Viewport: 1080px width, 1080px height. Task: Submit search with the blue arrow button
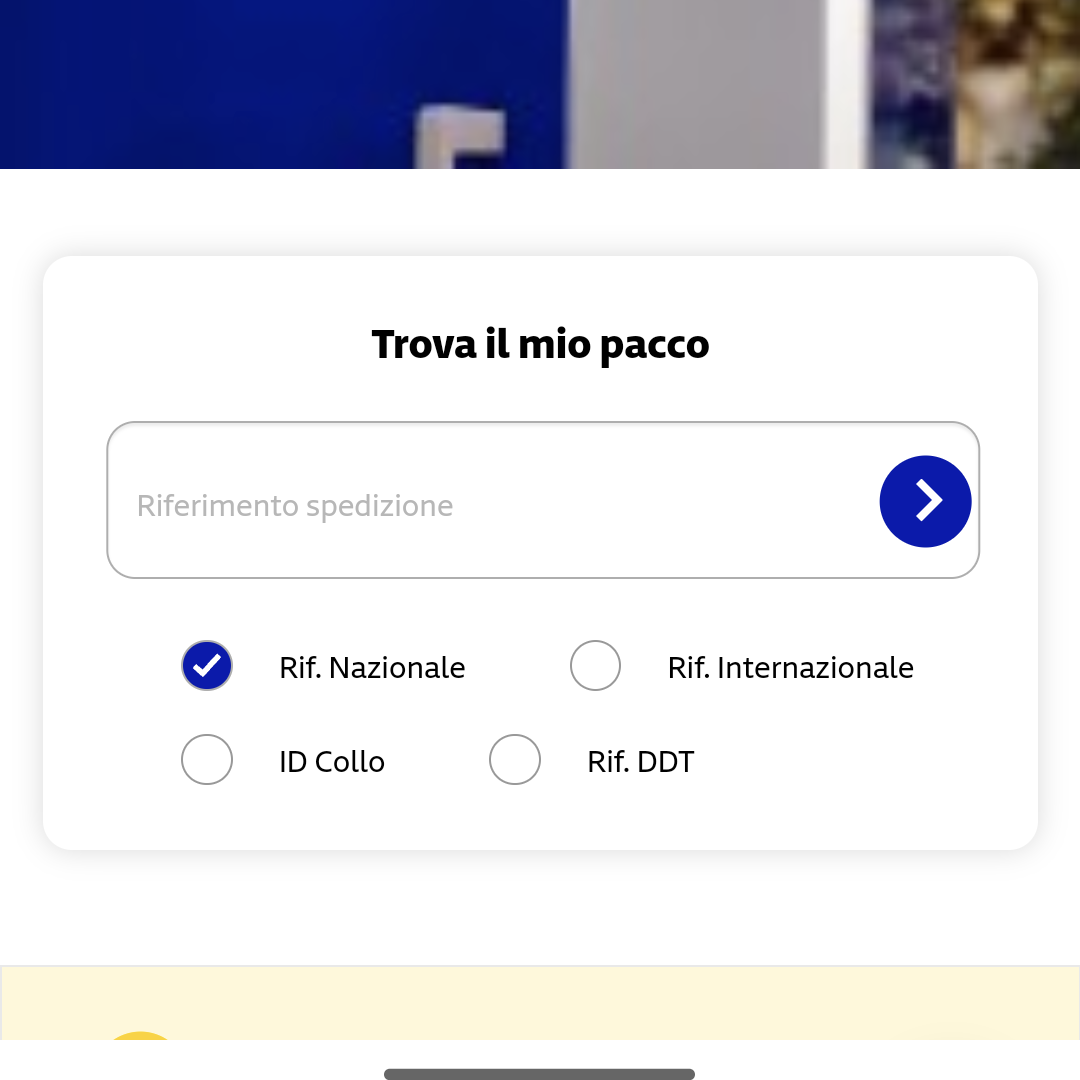coord(925,501)
